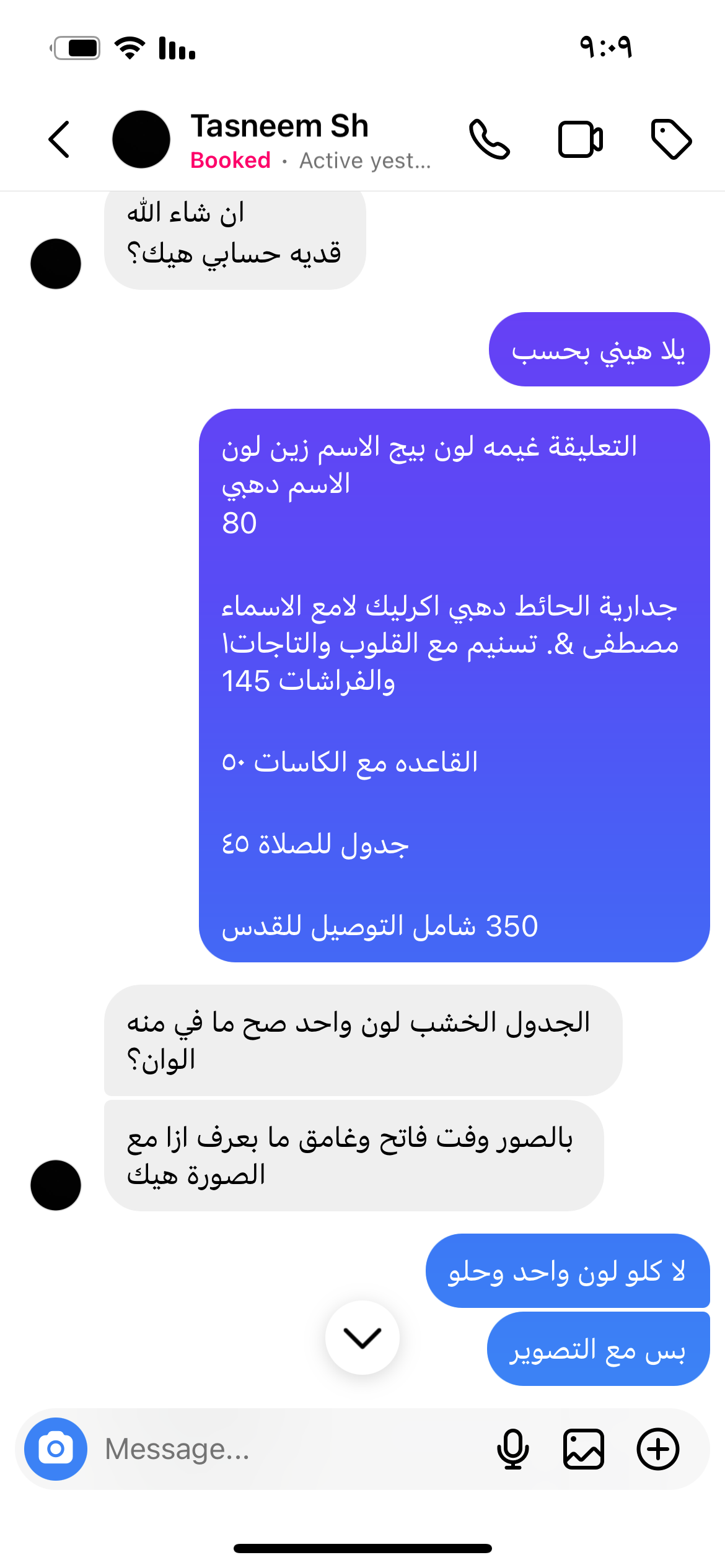Open more attachment options plus icon
The image size is (725, 1568).
[x=658, y=1449]
